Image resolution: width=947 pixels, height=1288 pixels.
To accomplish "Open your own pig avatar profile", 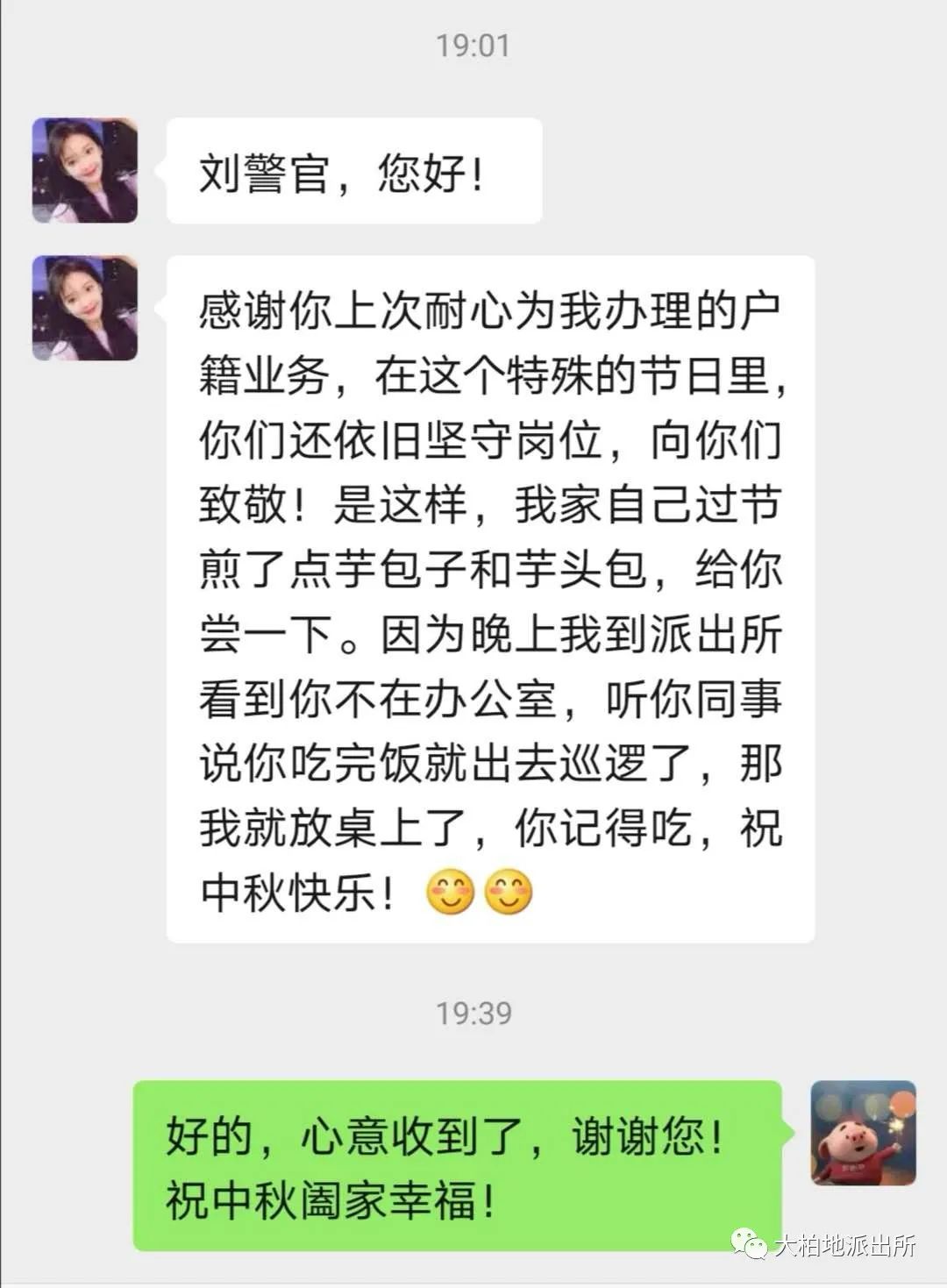I will tap(863, 1133).
